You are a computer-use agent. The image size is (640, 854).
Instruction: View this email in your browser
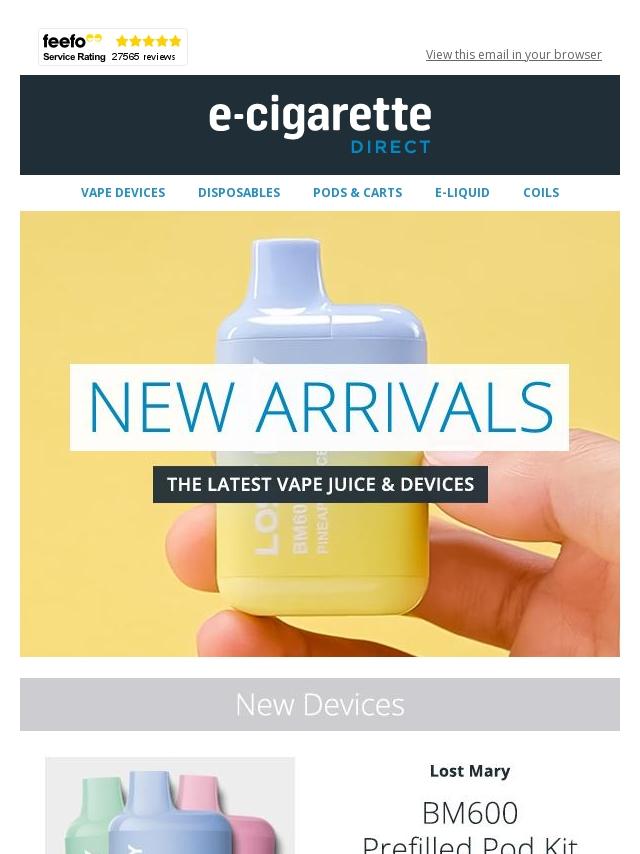click(x=513, y=55)
